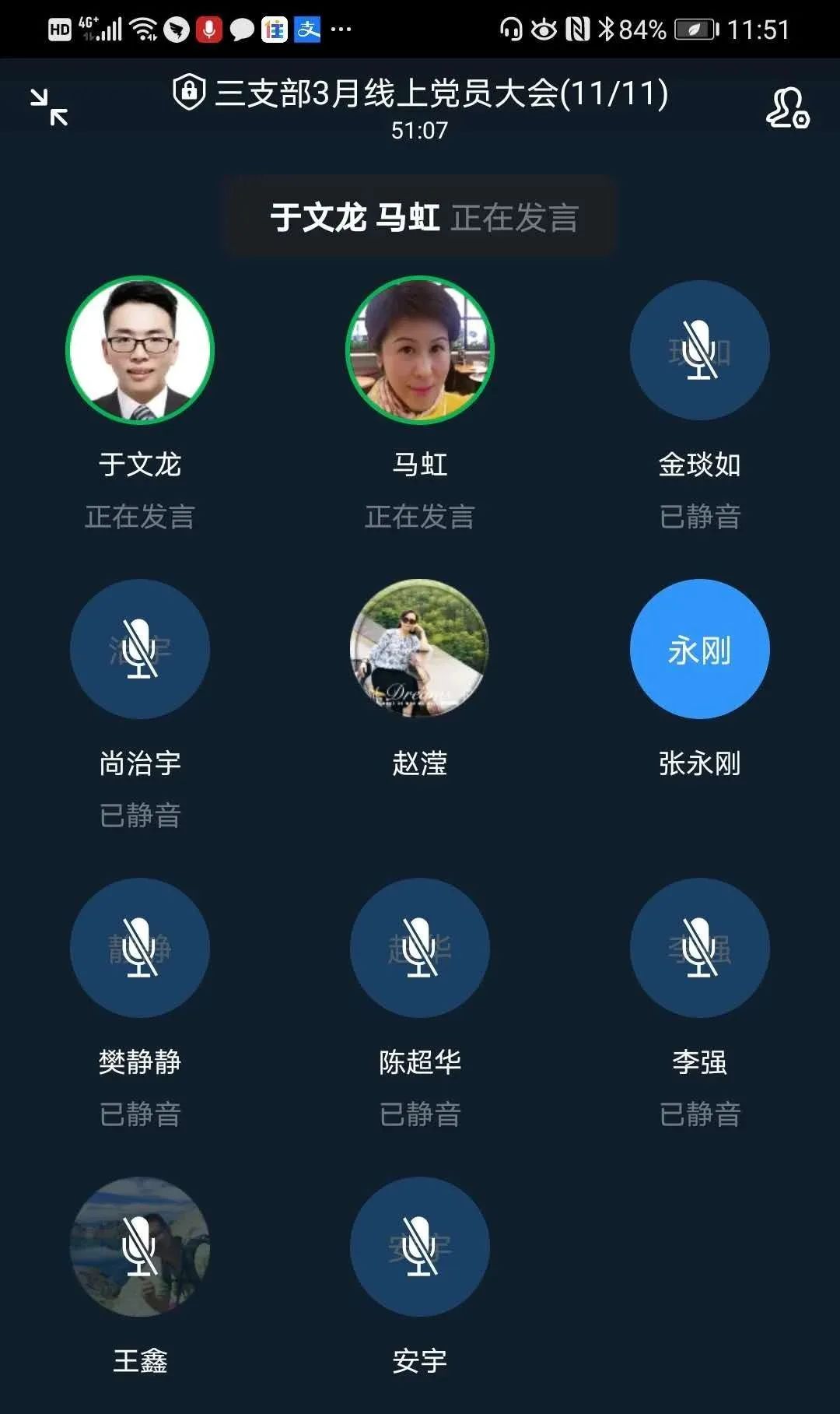Select muted participant 尚治宇

pos(140,649)
